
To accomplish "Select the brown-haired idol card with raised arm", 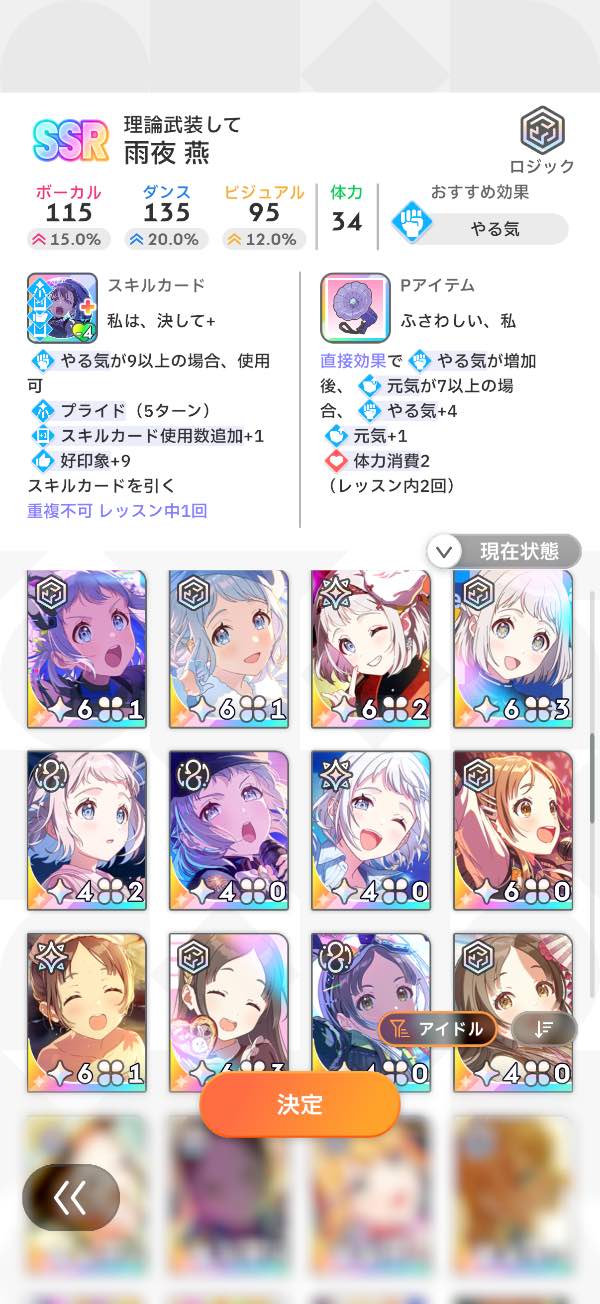I will (x=513, y=830).
